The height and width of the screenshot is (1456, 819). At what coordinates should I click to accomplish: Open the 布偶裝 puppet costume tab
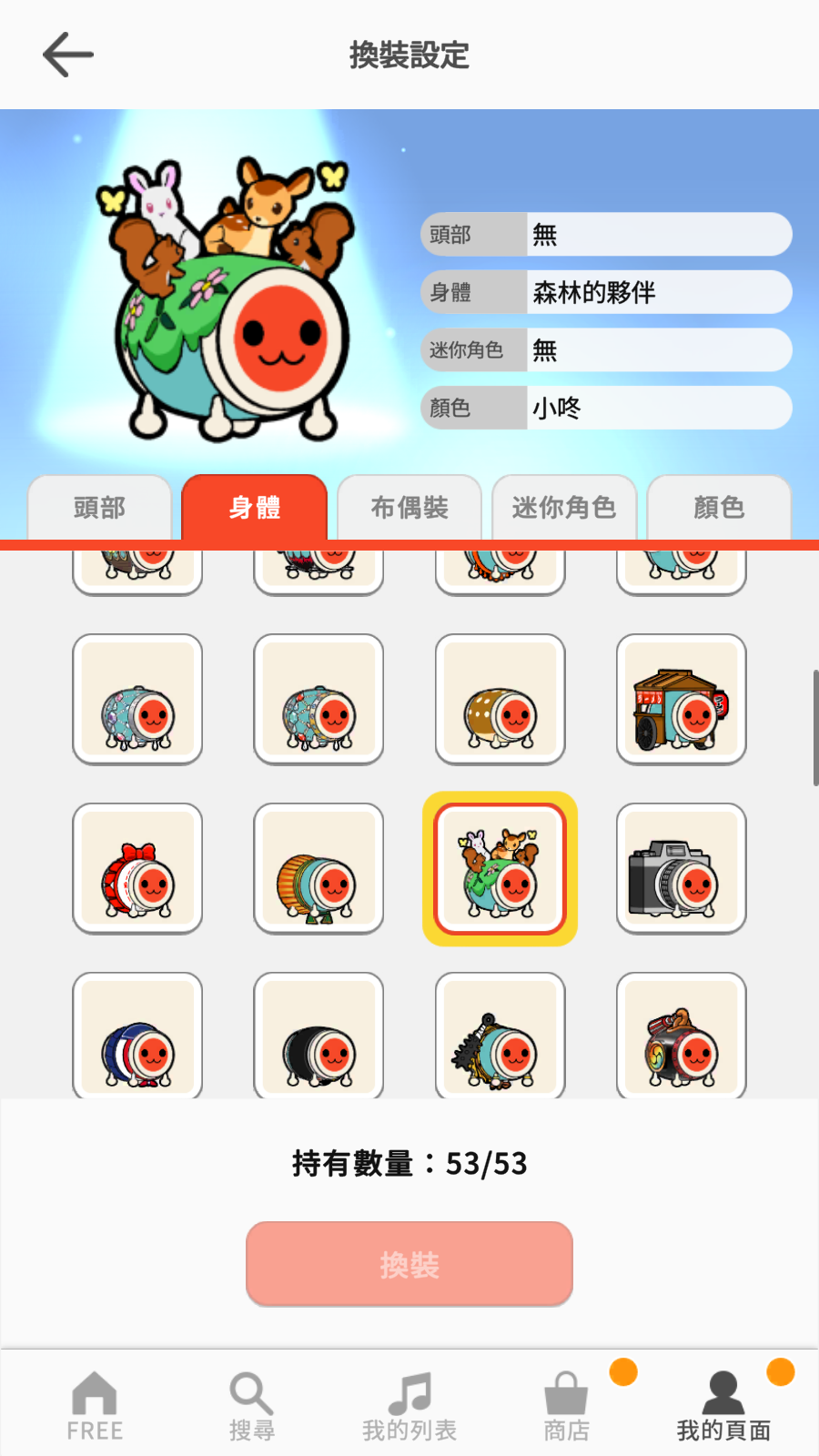click(x=409, y=509)
